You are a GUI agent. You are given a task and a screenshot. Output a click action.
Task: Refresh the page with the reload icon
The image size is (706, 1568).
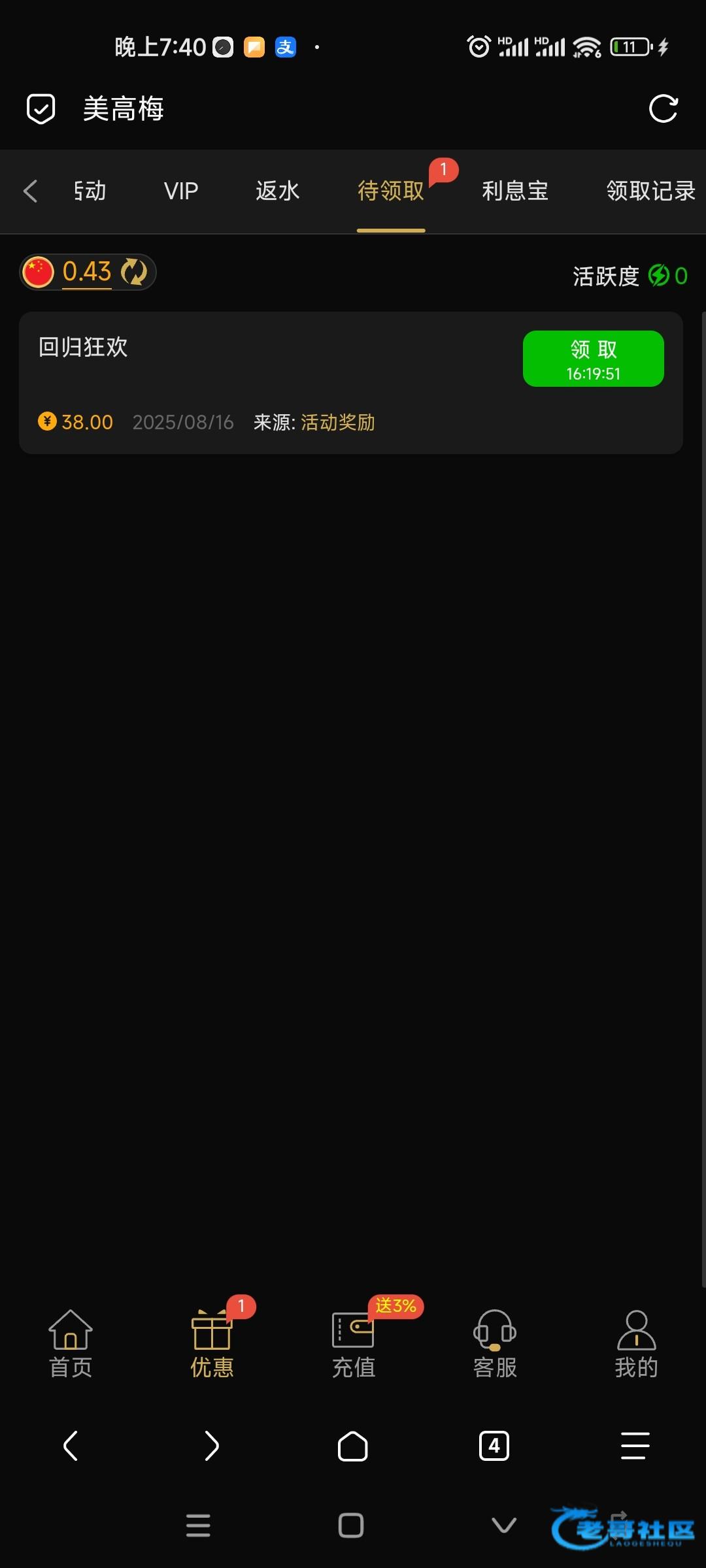[x=663, y=108]
